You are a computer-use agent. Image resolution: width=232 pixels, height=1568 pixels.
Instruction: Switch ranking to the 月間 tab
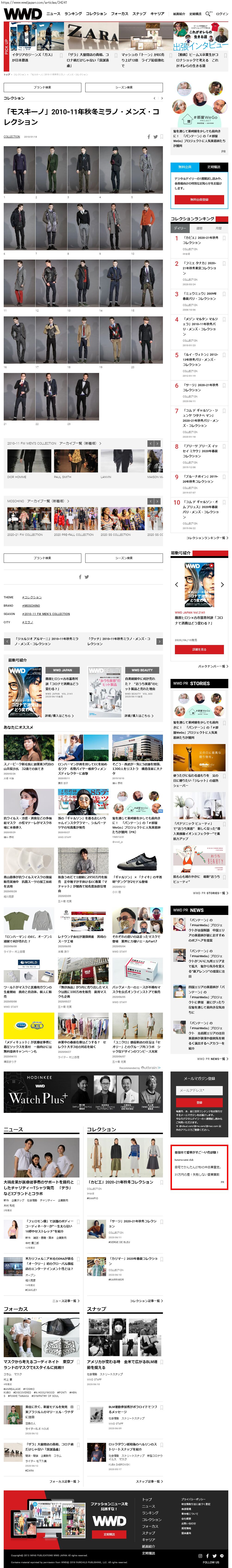click(x=218, y=228)
